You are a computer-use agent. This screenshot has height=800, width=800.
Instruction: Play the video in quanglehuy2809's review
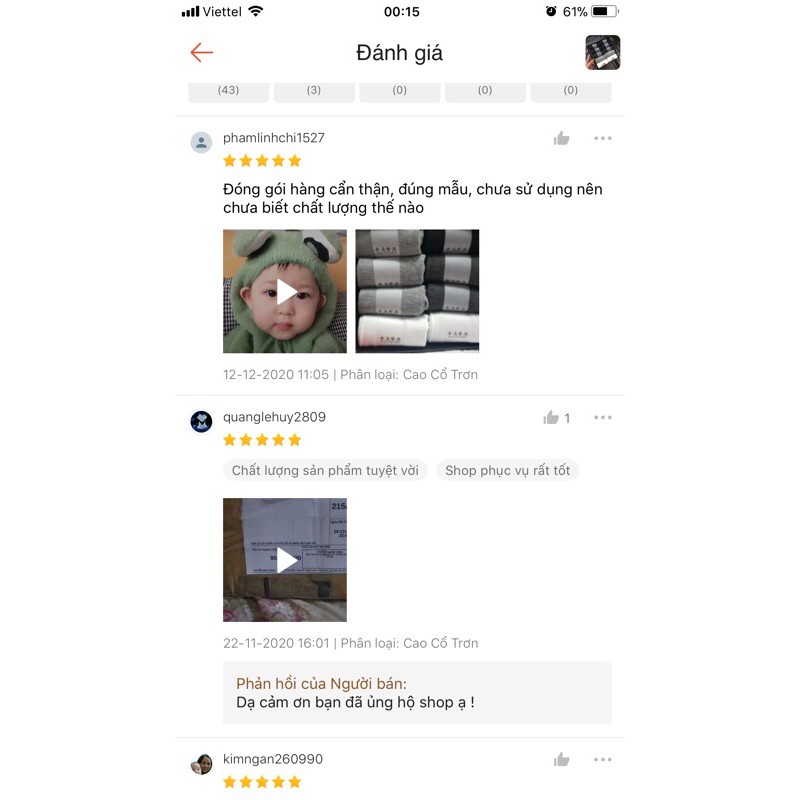285,560
